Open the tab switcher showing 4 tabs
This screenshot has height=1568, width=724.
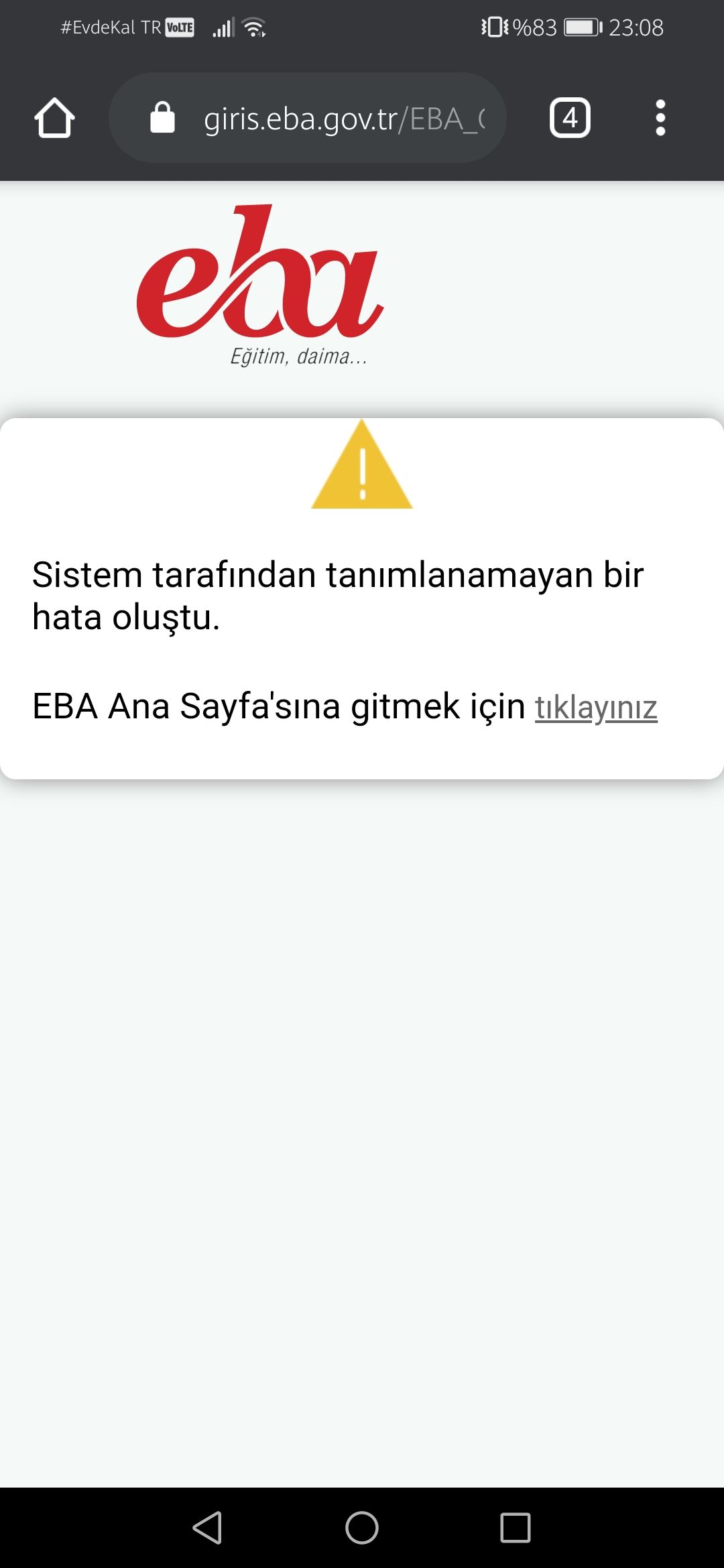(x=569, y=118)
